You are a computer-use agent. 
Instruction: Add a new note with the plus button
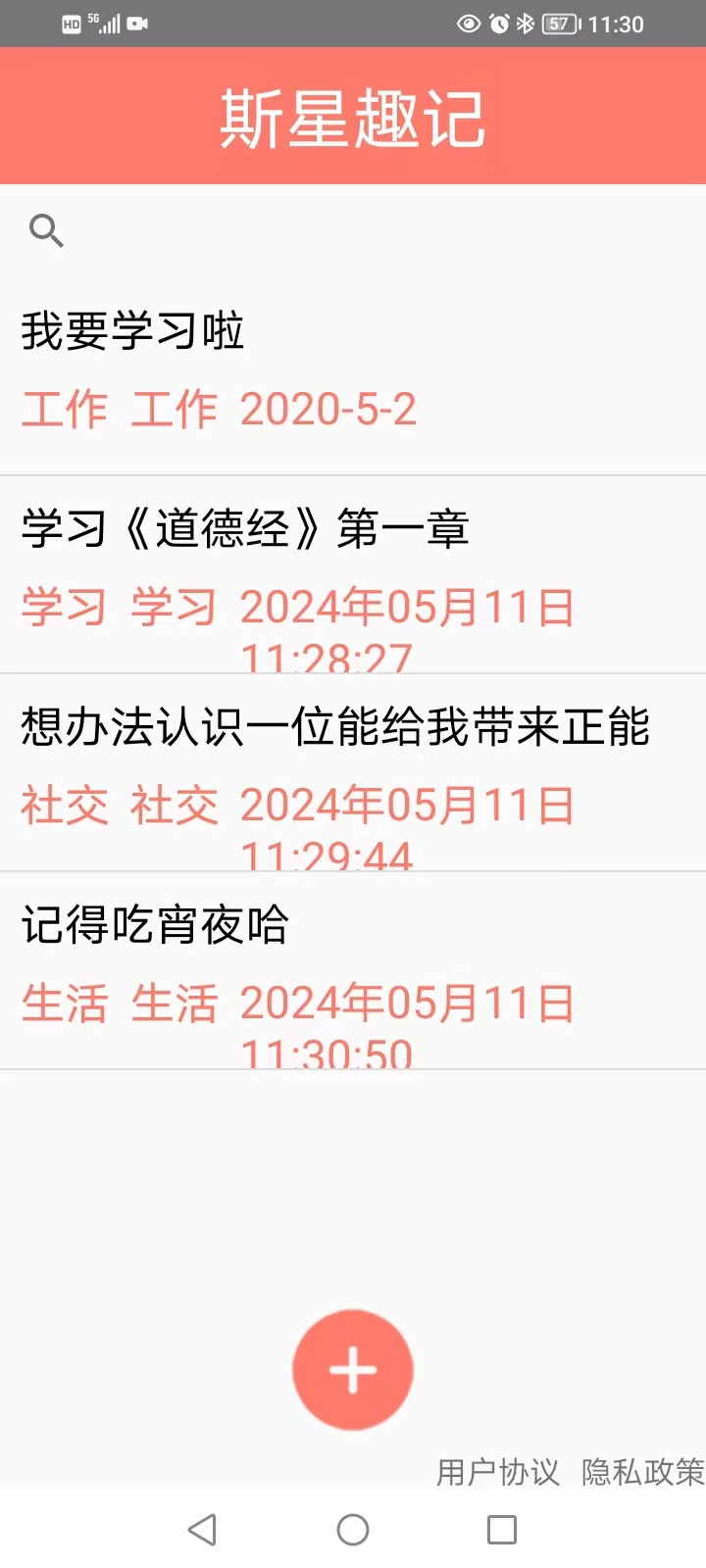[x=353, y=1369]
